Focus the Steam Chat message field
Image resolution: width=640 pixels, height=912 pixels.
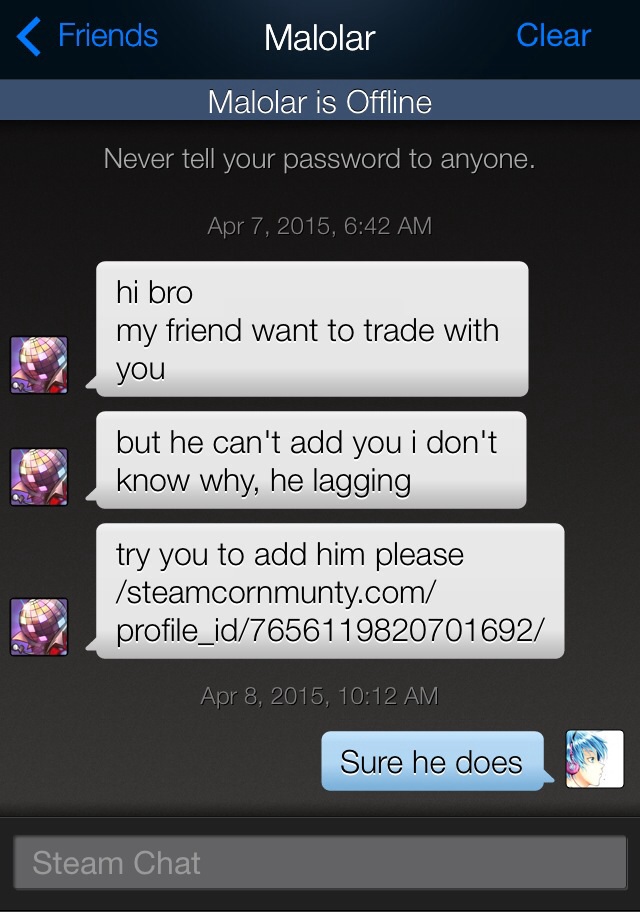(320, 862)
